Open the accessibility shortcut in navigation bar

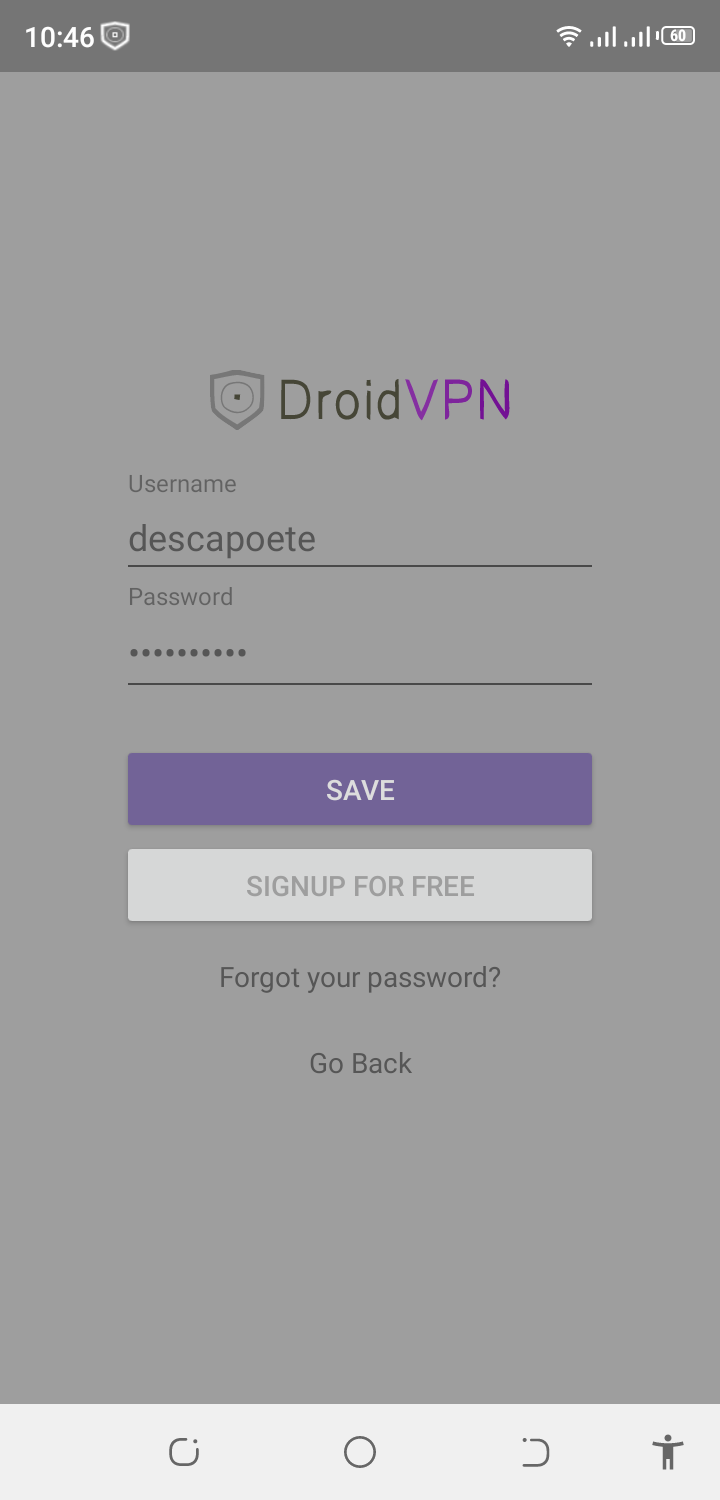[x=667, y=1451]
